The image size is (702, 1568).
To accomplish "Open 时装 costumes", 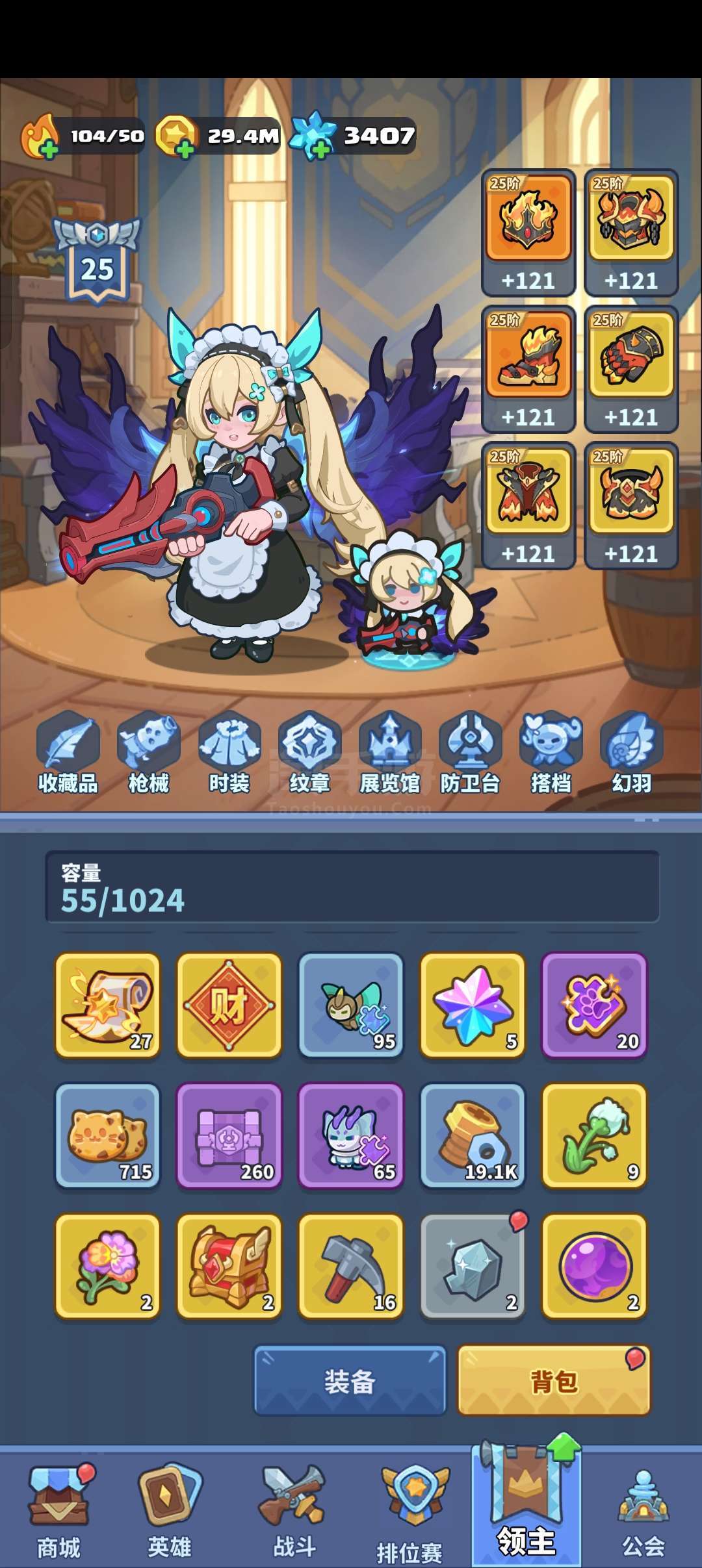I will pos(229,753).
